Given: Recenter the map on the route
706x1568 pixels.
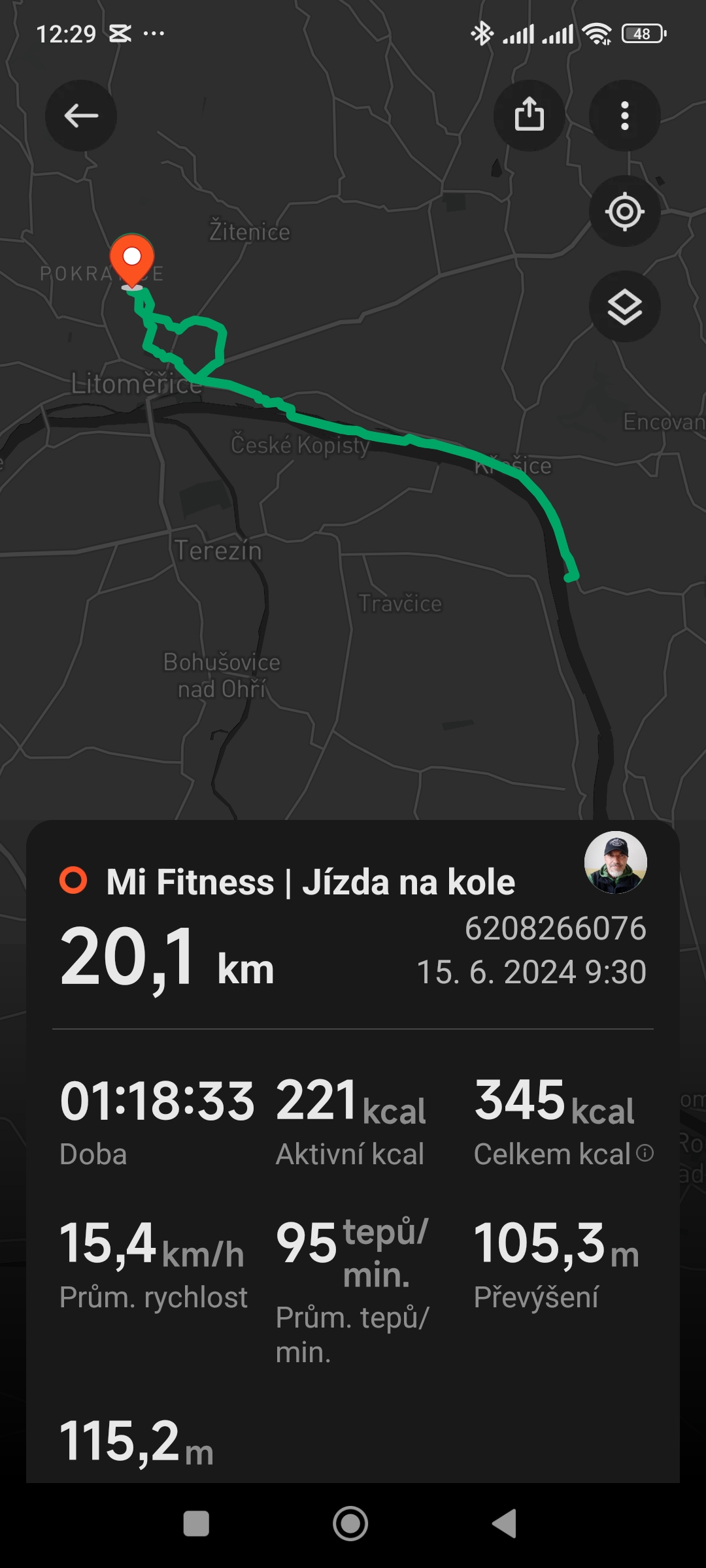Looking at the screenshot, I should (x=624, y=211).
